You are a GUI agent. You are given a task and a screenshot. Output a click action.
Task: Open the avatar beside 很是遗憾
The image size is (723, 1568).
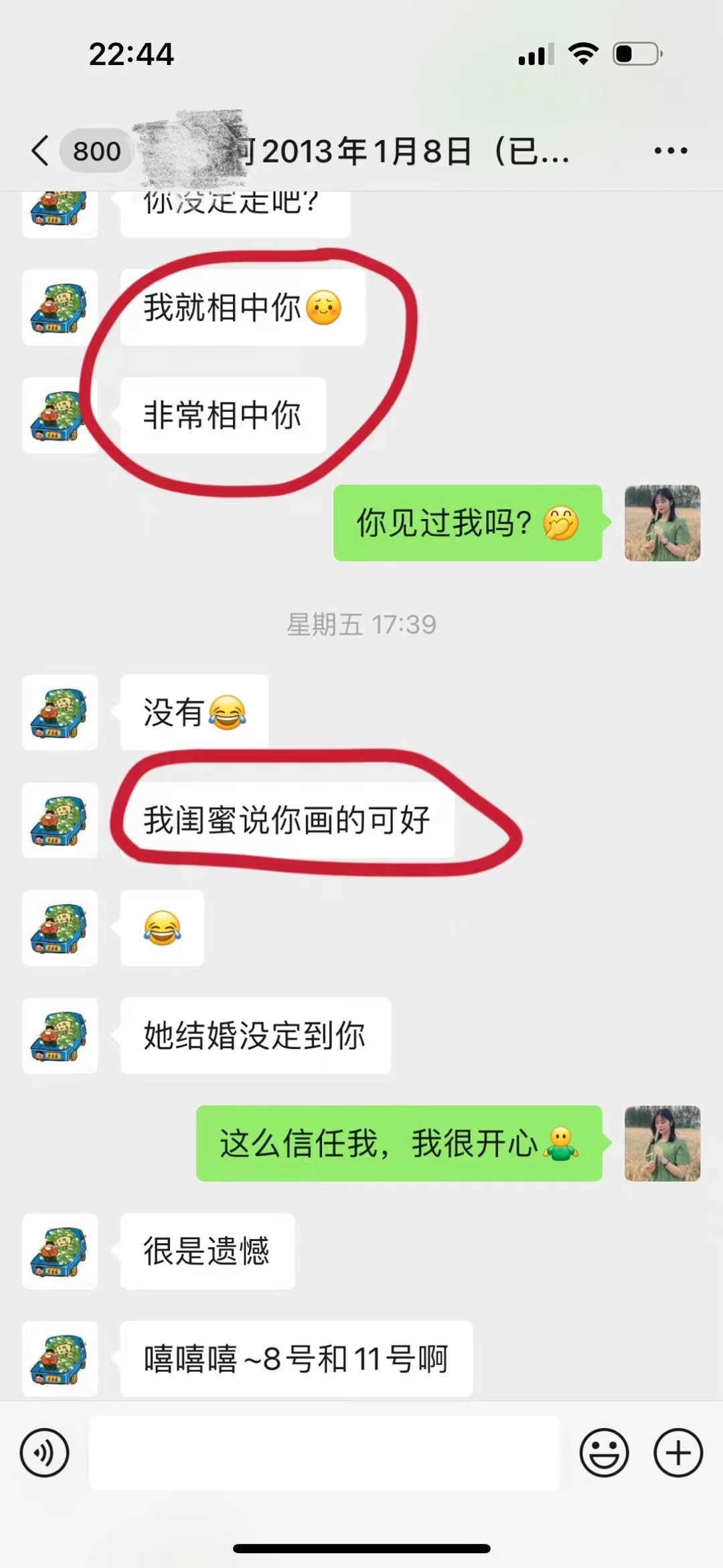(60, 1251)
